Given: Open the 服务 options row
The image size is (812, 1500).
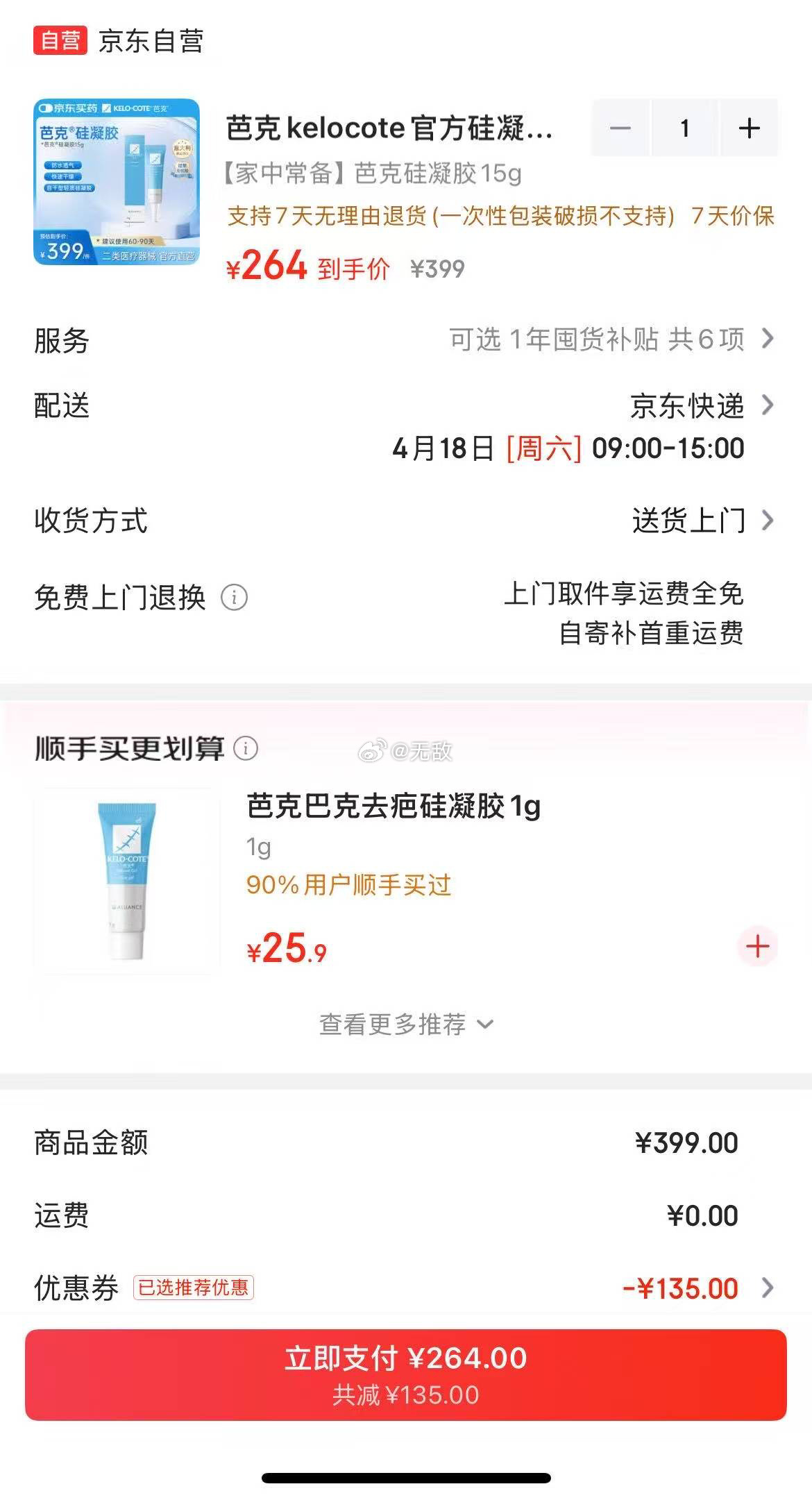Looking at the screenshot, I should coord(611,339).
